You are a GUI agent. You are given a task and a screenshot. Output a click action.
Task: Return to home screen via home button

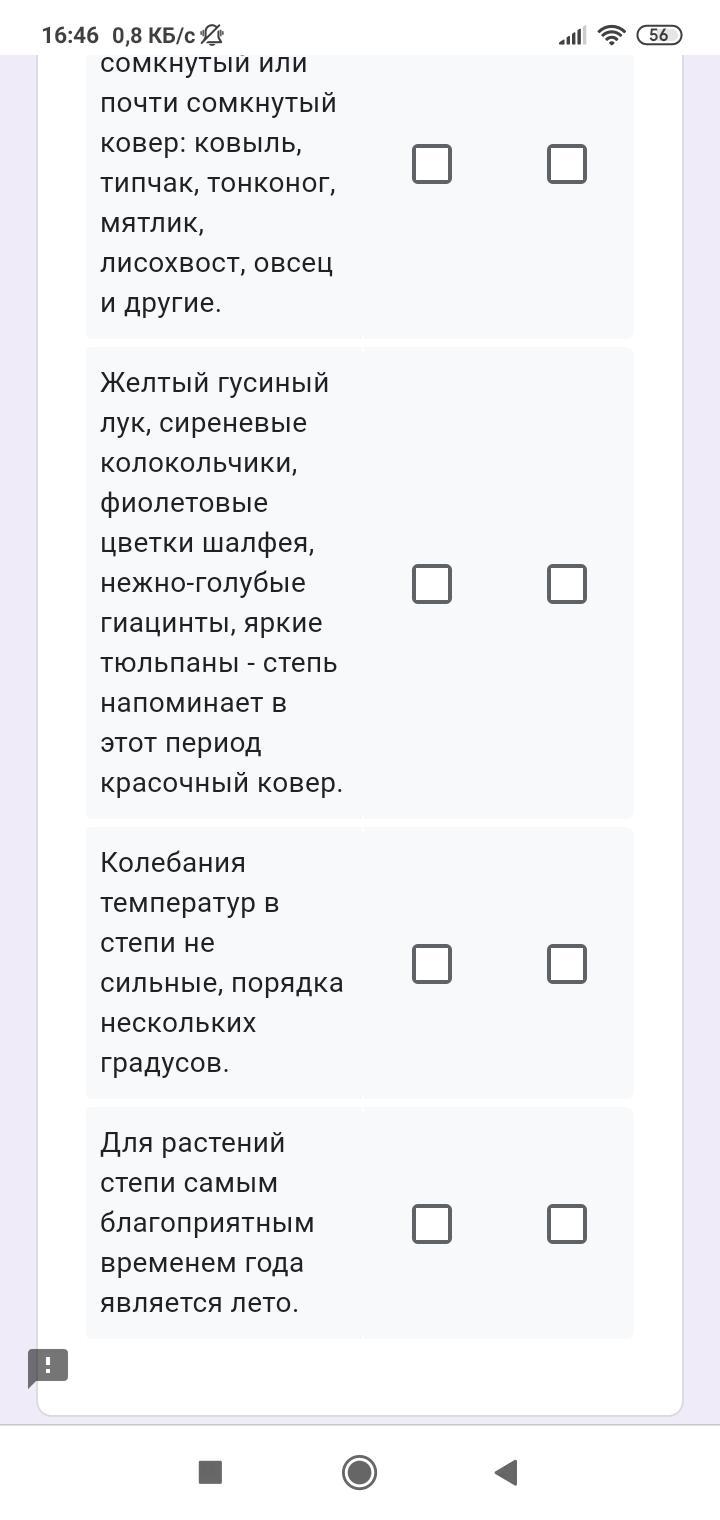[x=359, y=1472]
